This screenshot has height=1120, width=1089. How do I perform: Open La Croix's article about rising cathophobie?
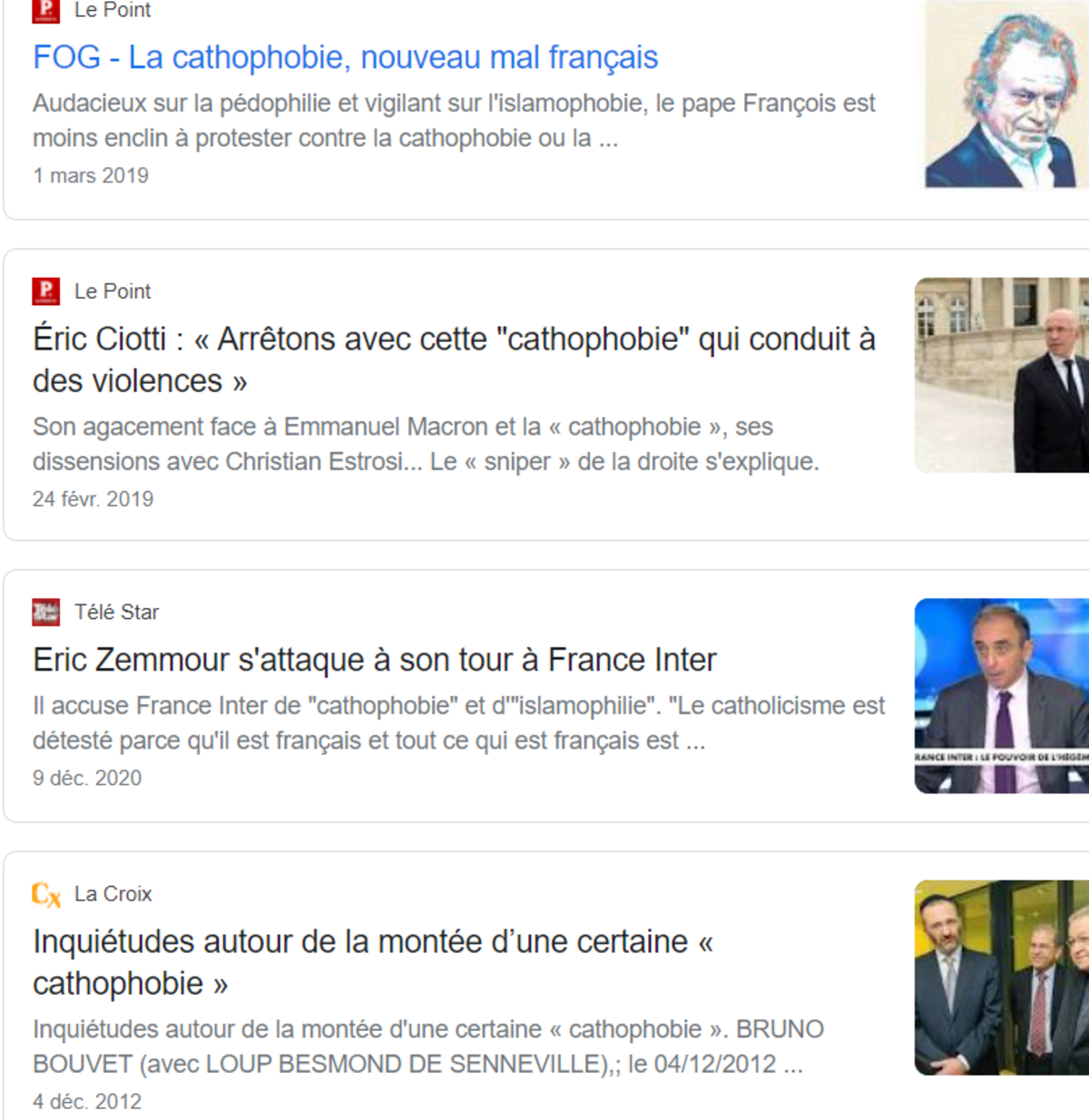click(x=372, y=962)
